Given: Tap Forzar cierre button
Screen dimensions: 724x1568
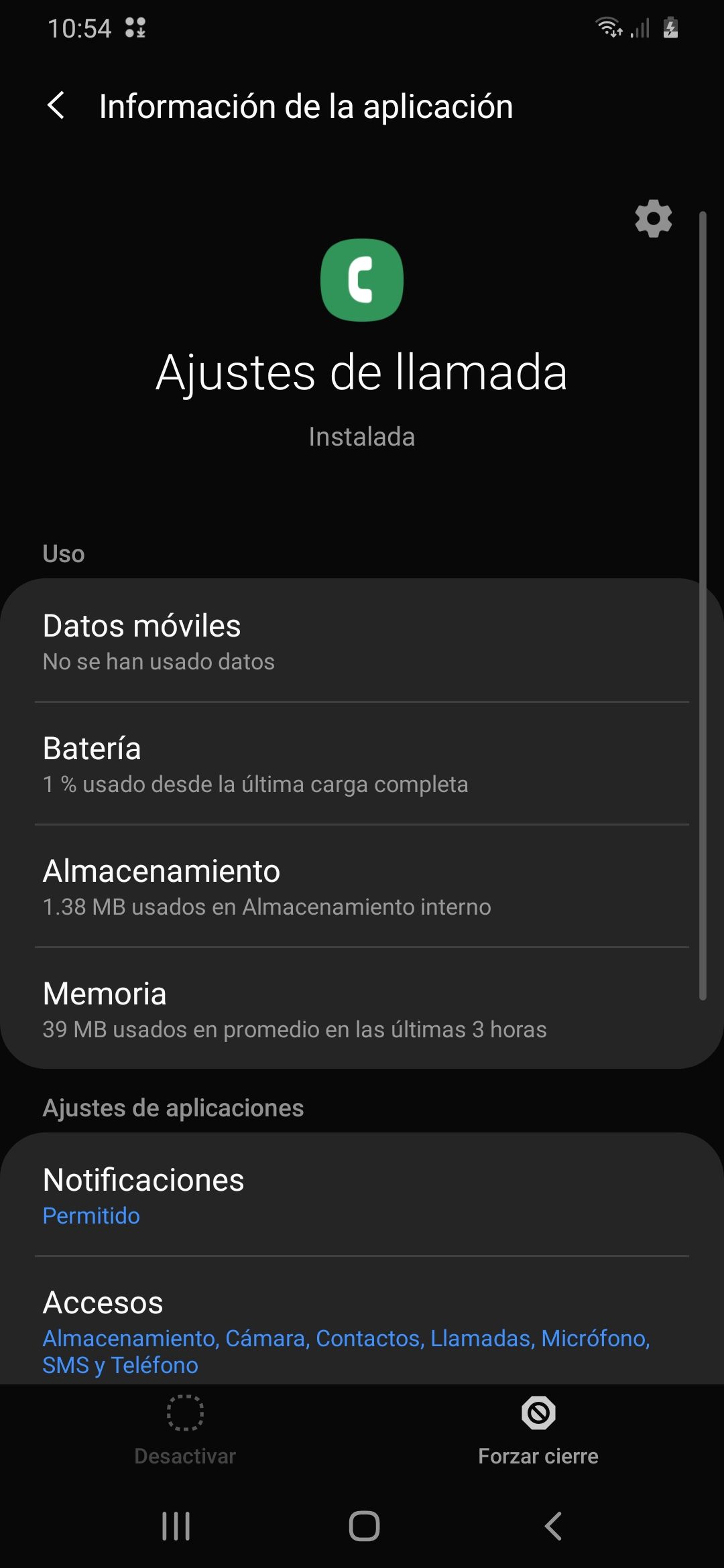Looking at the screenshot, I should click(x=538, y=1429).
